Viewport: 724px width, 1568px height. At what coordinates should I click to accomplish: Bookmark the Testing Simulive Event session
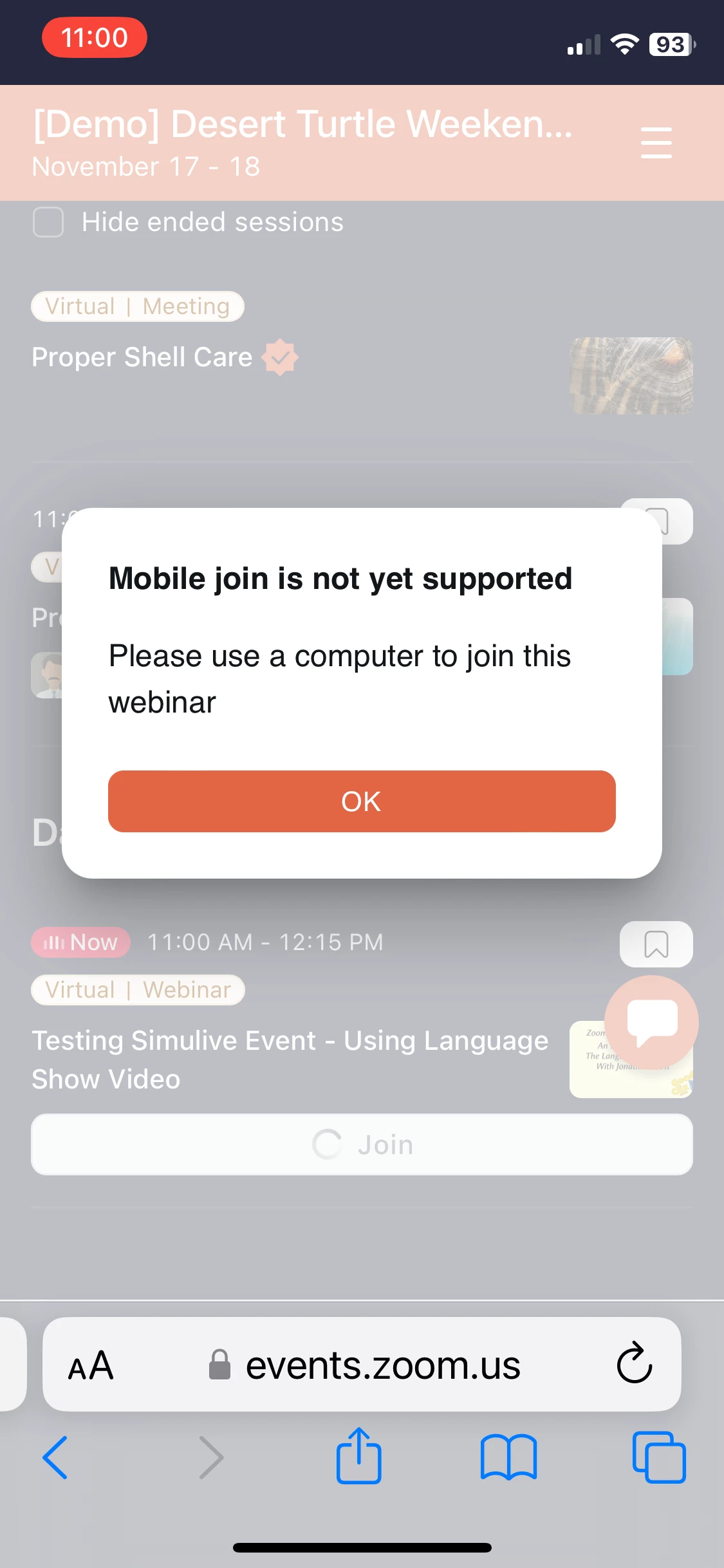(656, 944)
